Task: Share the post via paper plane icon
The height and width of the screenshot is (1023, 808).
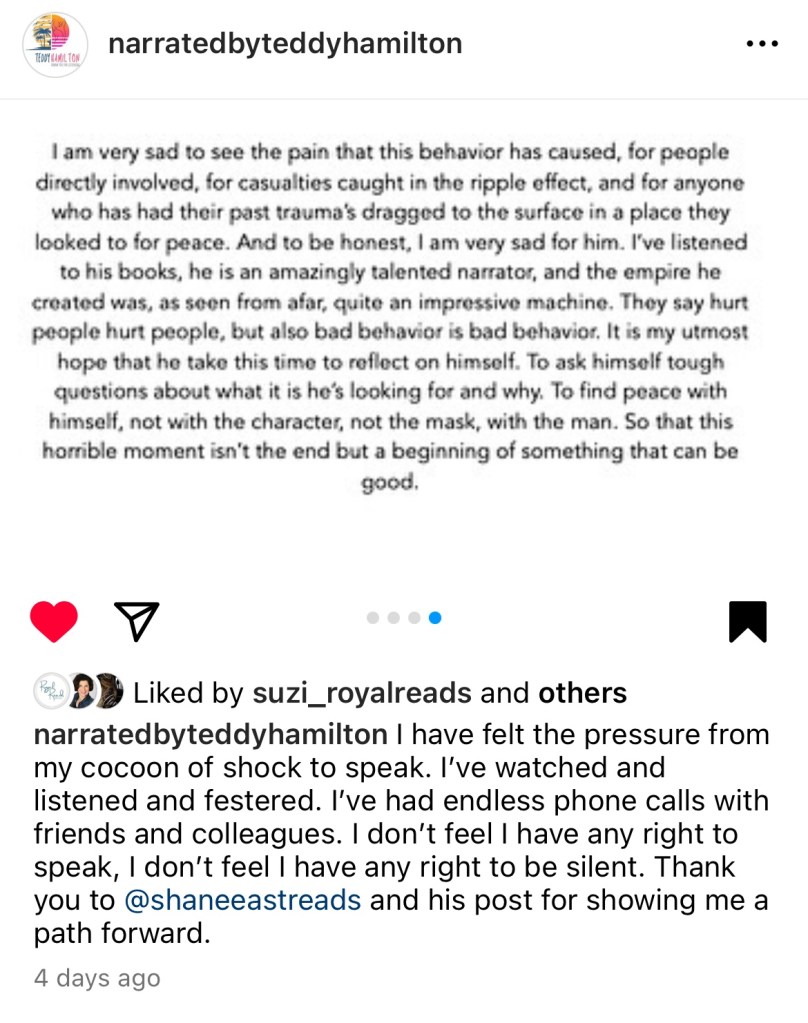Action: (138, 621)
